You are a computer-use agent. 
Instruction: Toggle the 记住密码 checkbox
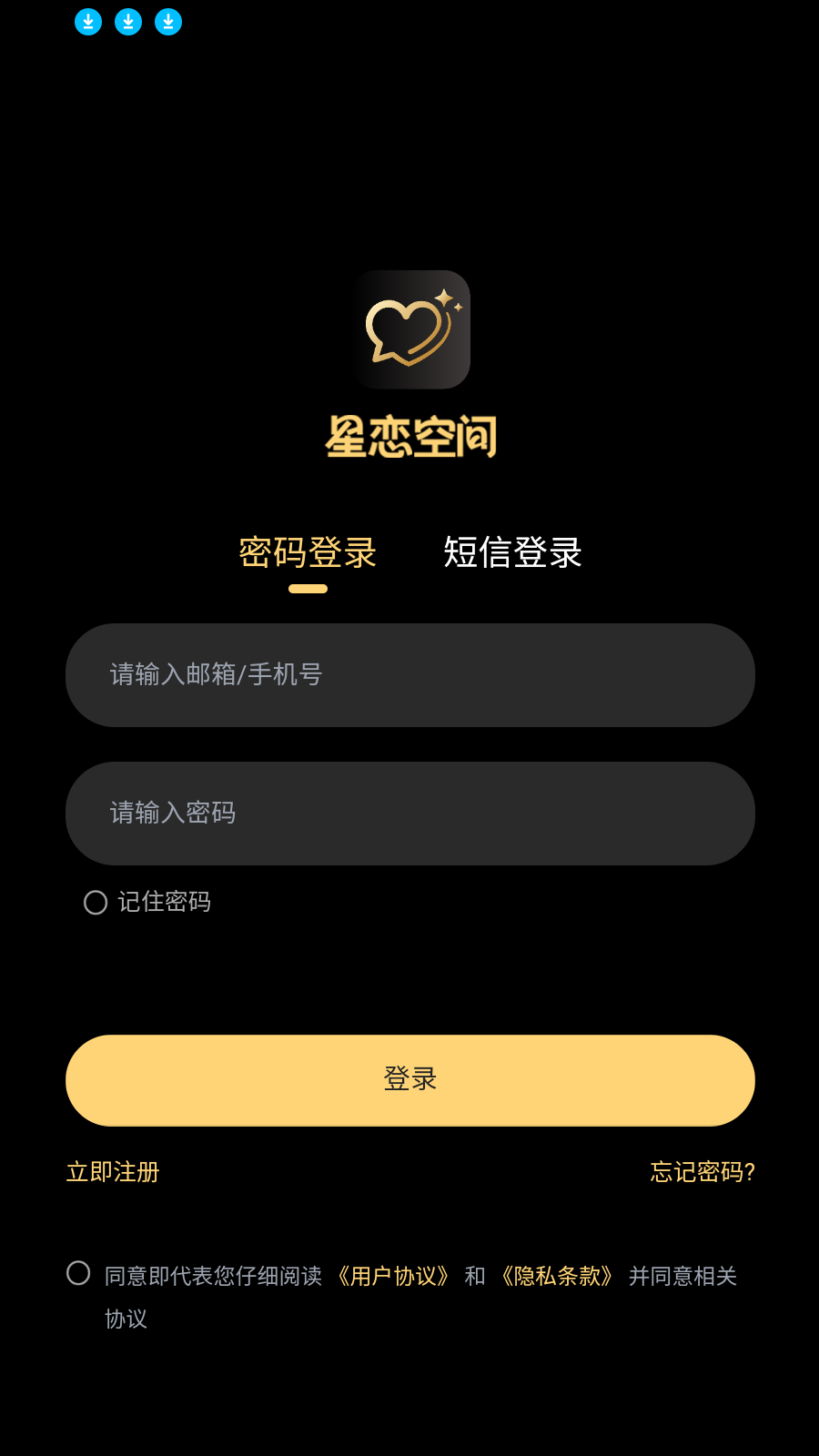(x=96, y=902)
